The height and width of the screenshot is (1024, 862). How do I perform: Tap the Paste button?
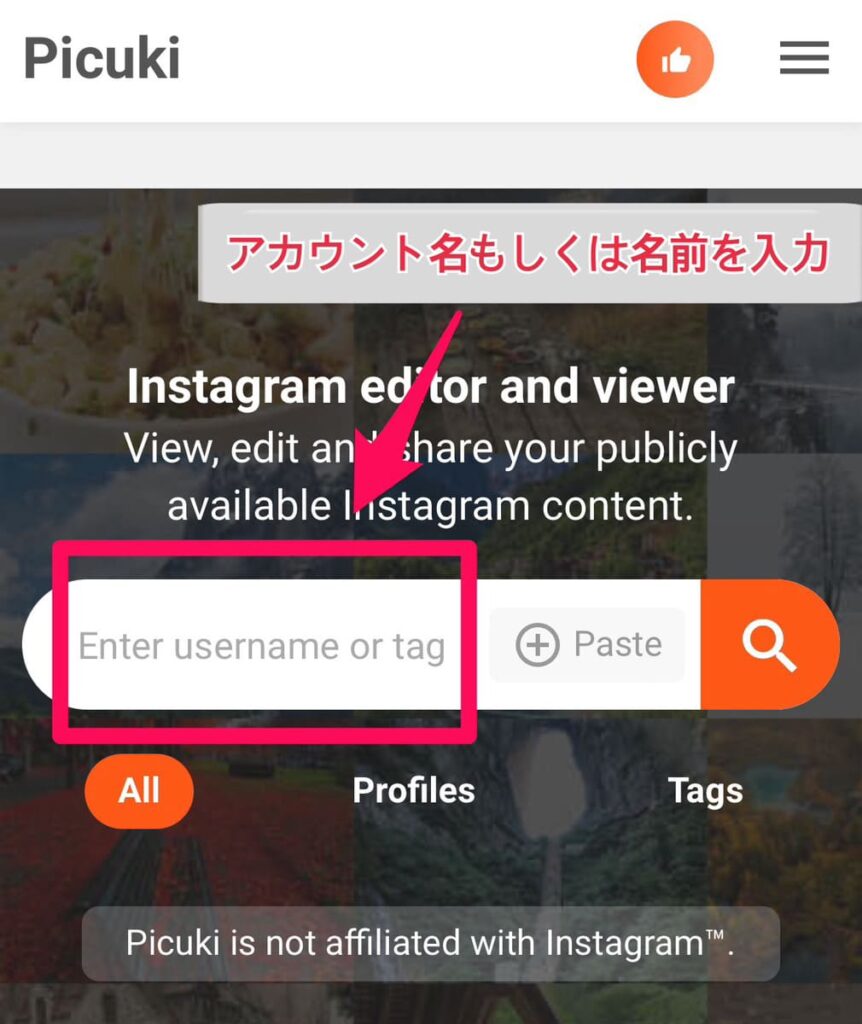click(x=588, y=645)
